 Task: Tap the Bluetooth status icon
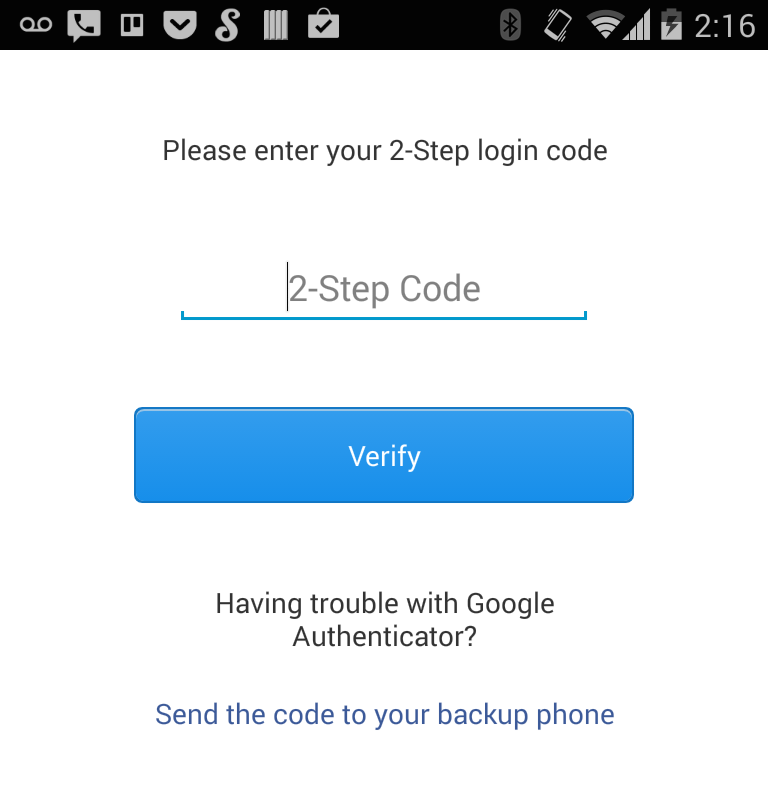(509, 24)
